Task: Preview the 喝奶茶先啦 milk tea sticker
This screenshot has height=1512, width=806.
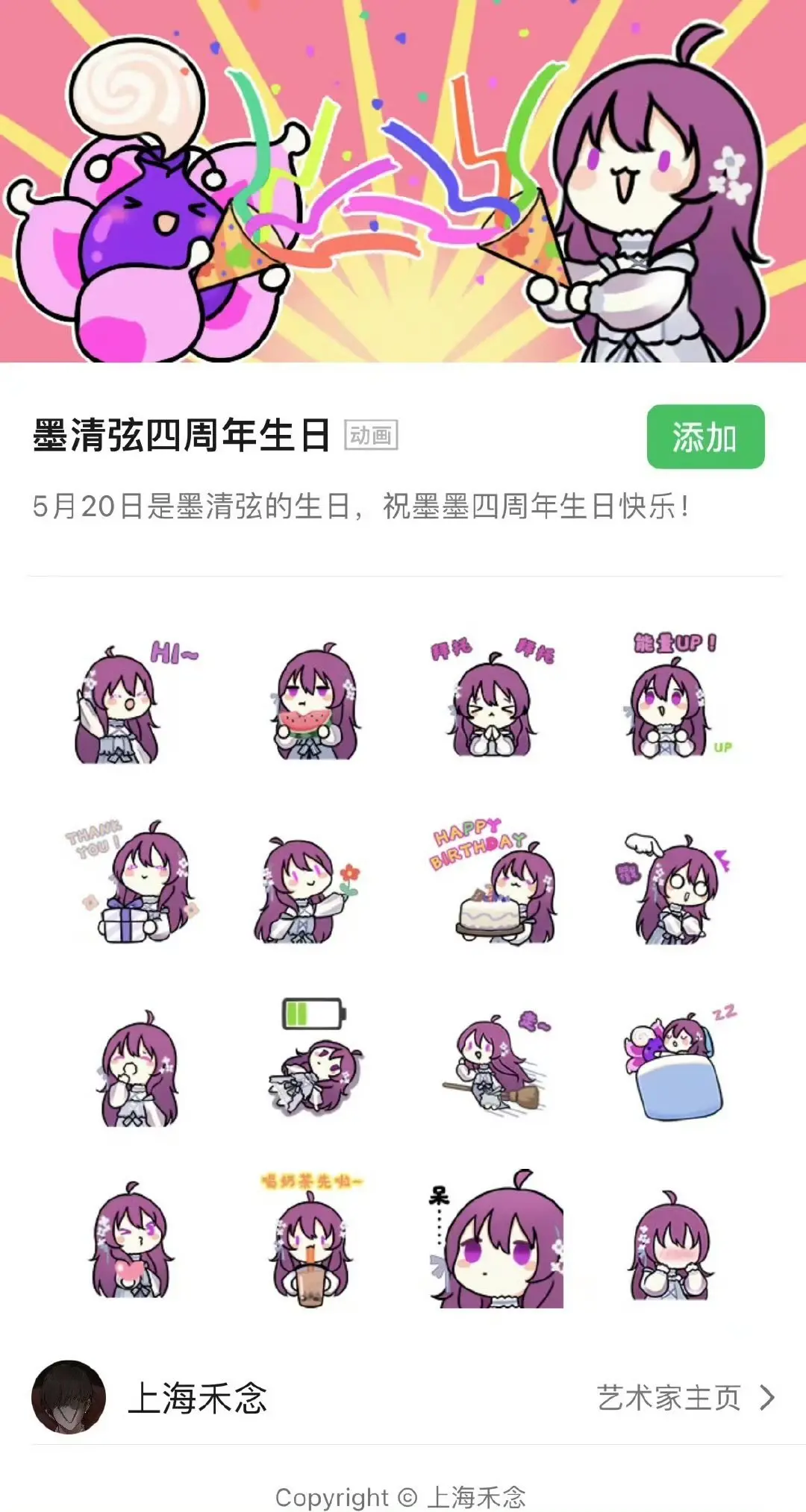Action: (312, 1239)
